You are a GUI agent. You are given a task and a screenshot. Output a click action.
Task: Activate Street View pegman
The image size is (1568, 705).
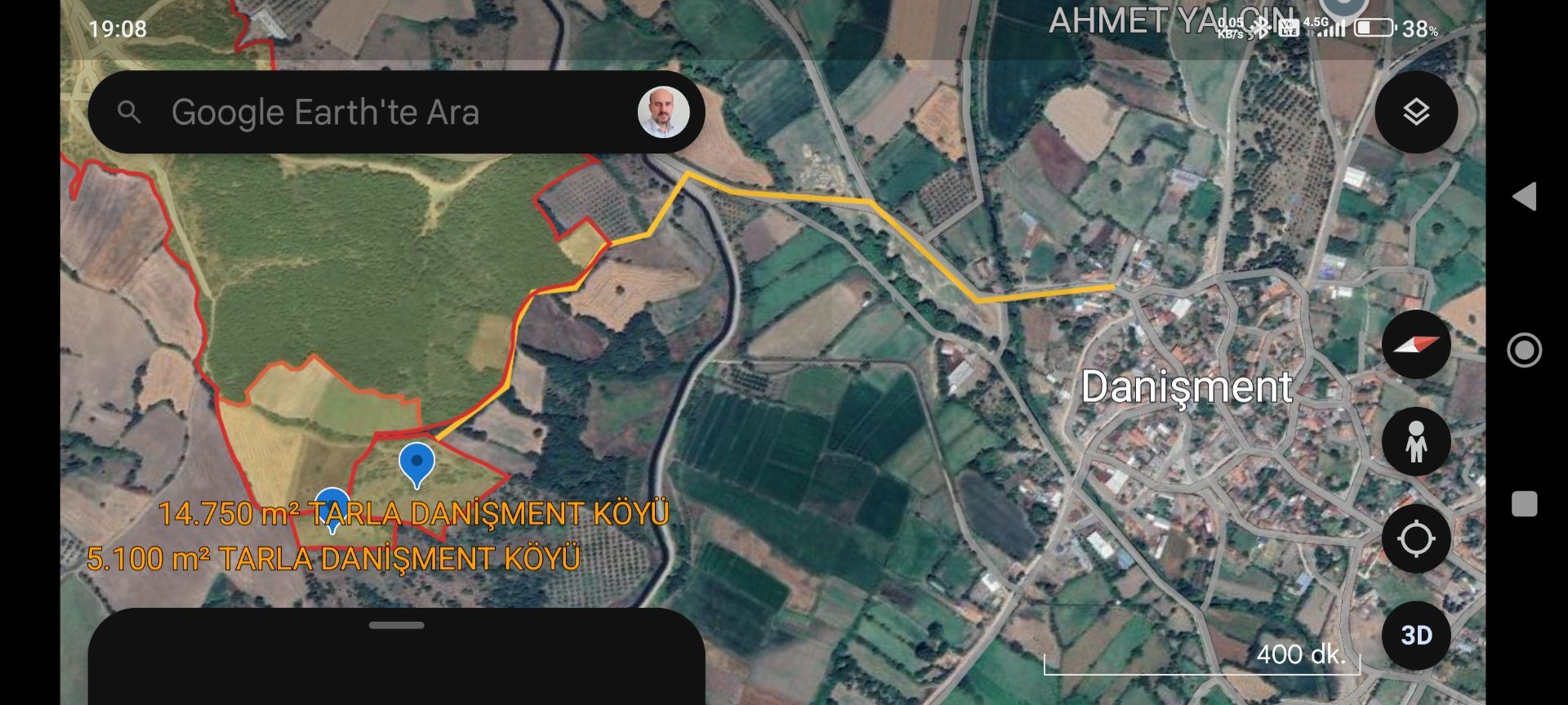1415,442
